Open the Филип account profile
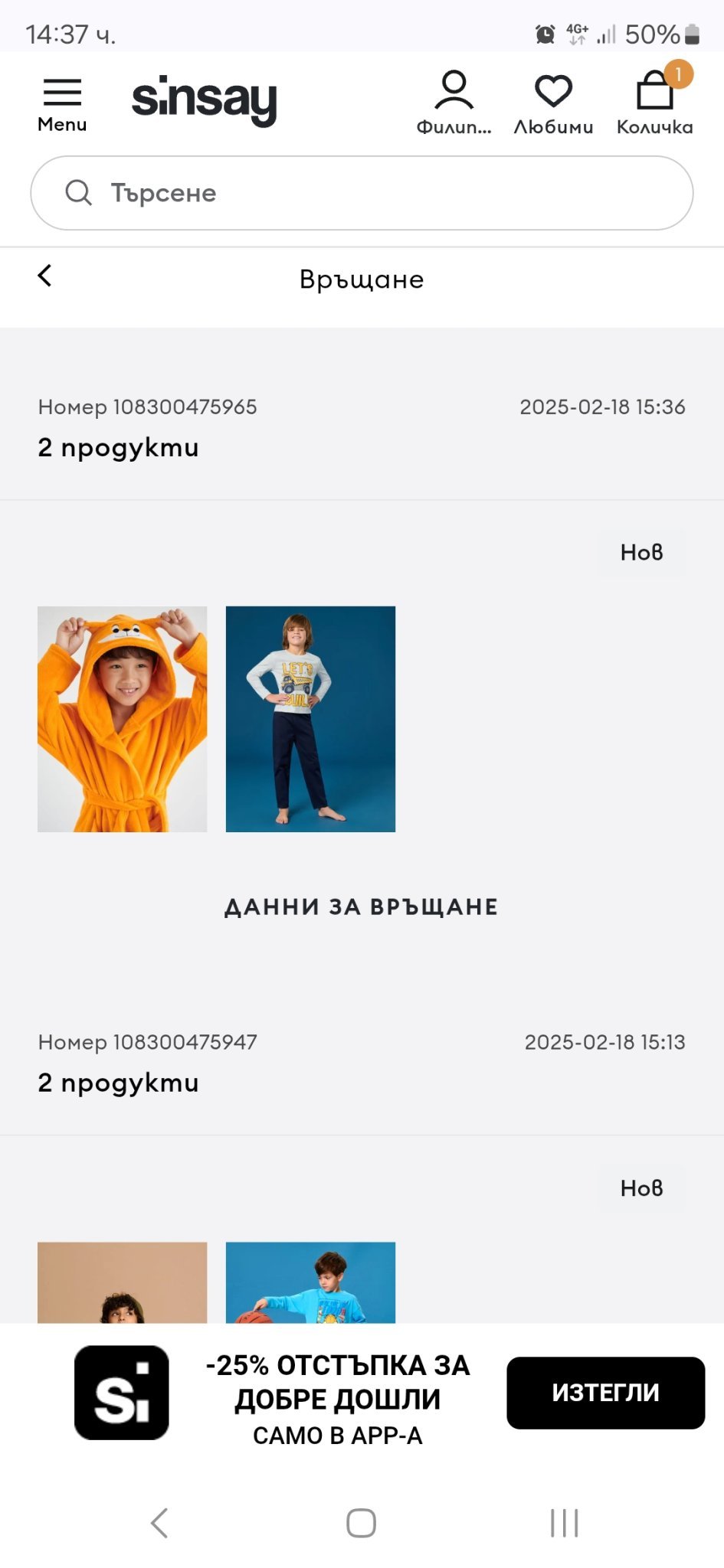This screenshot has width=724, height=1568. click(x=454, y=103)
